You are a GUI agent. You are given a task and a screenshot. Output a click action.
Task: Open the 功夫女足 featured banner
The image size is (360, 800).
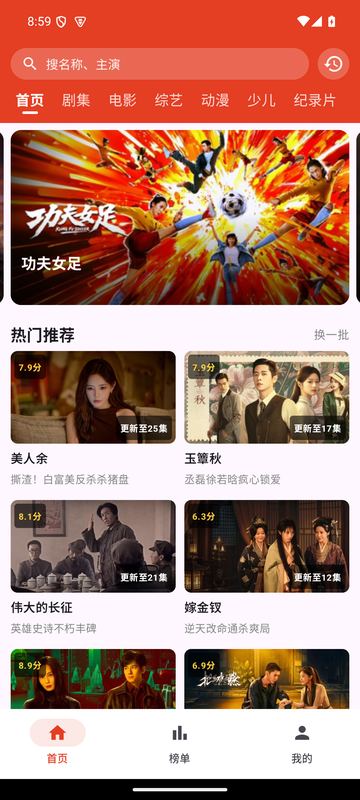[x=180, y=217]
